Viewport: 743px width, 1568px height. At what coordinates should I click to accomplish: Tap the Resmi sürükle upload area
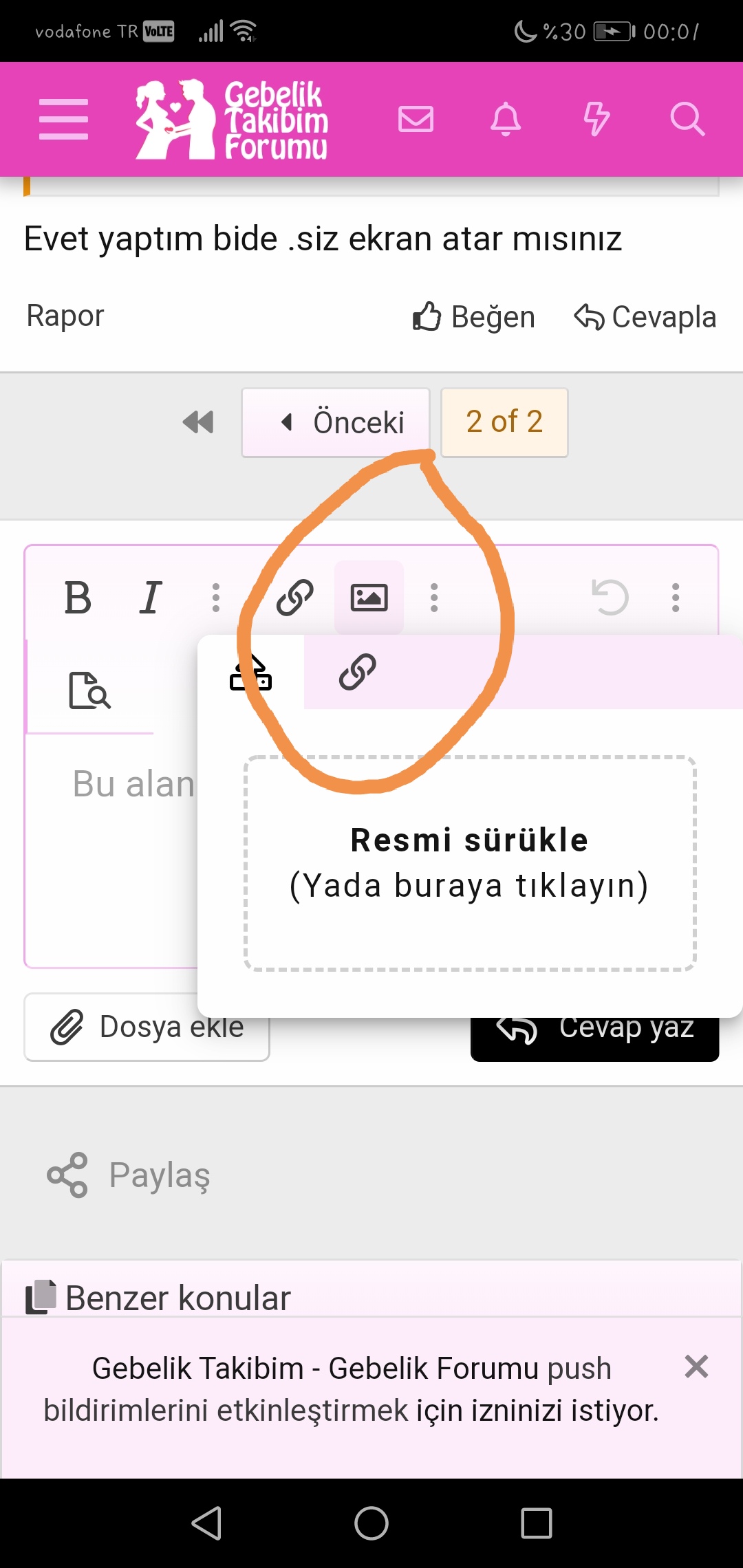coord(470,863)
